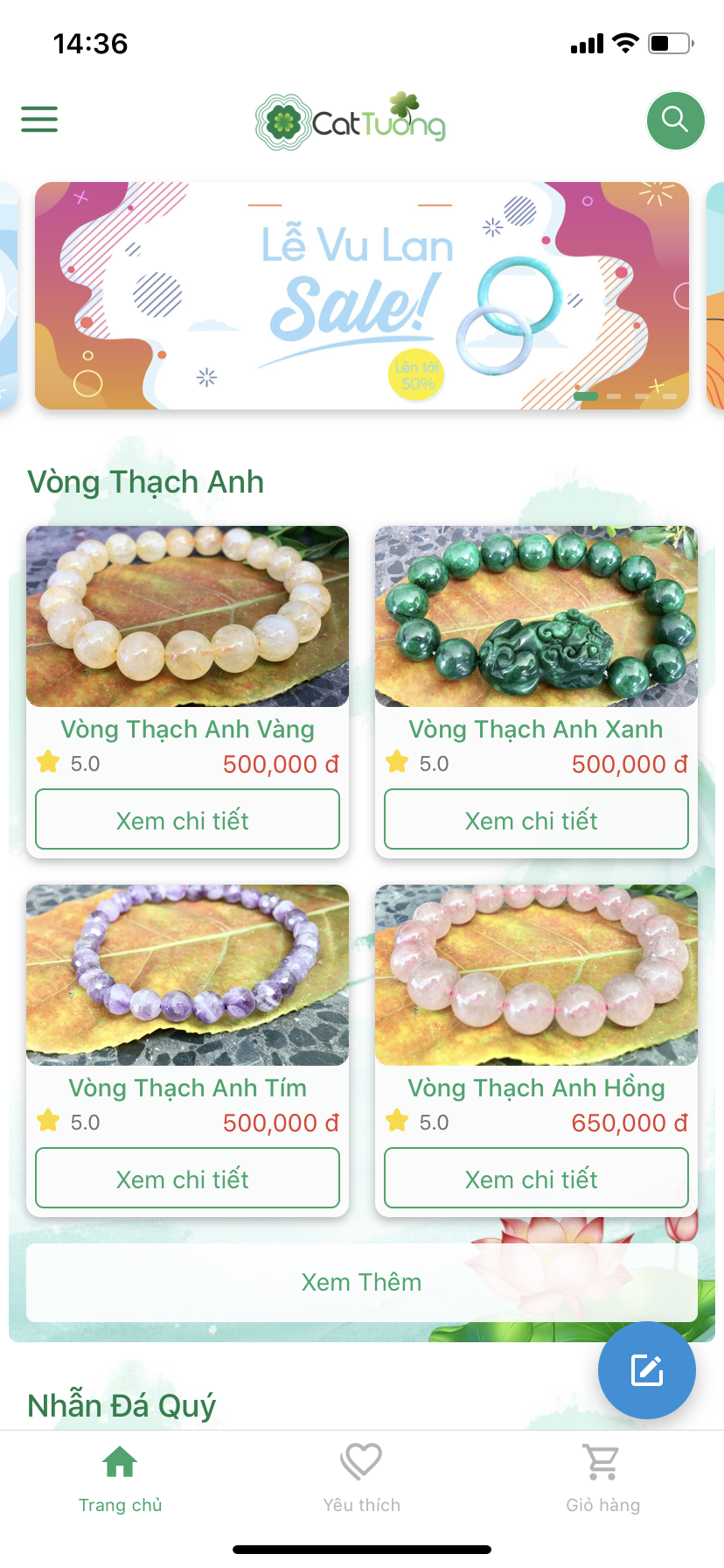
Task: Open the Giỏ hàng cart tab
Action: point(602,1478)
